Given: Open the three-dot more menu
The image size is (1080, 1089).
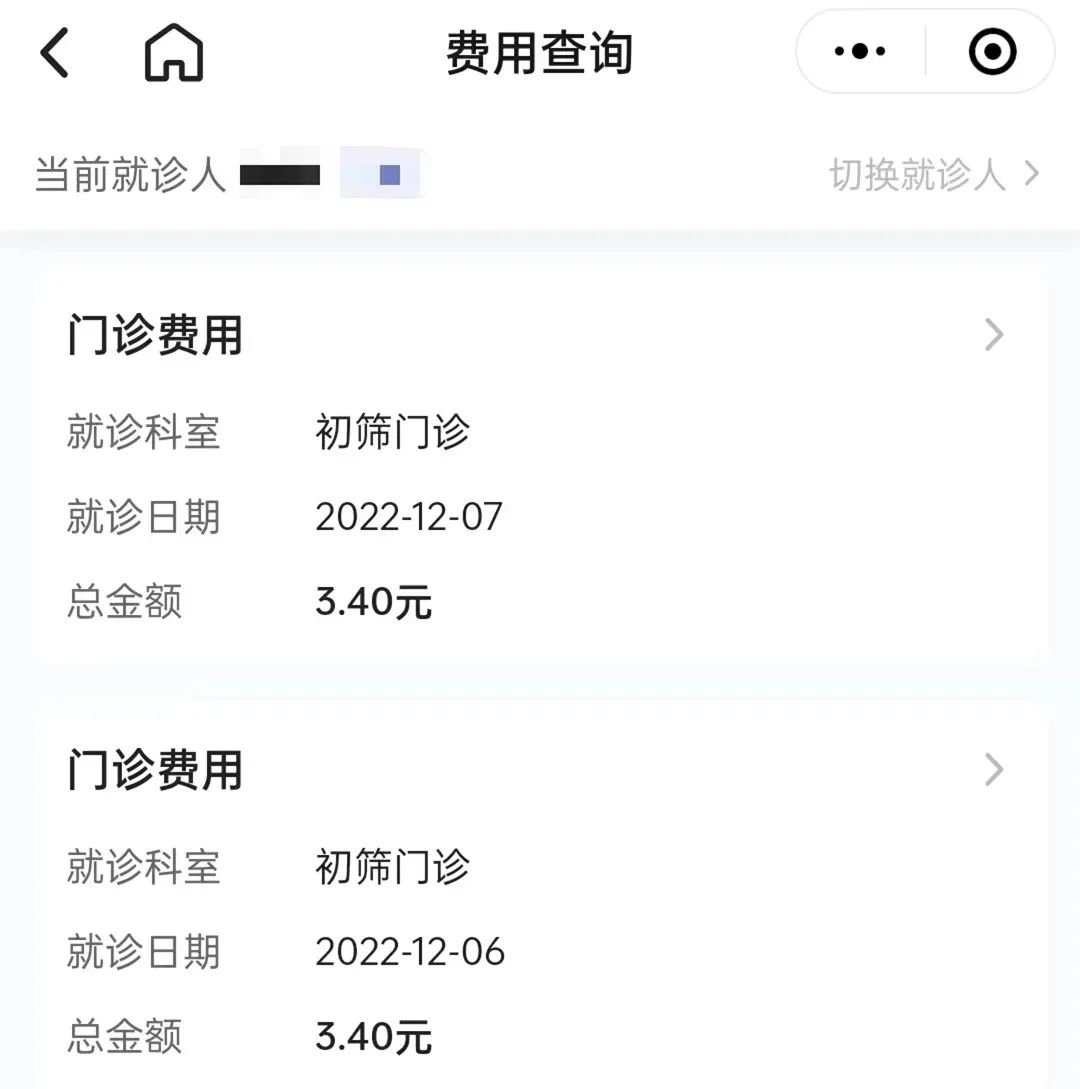Looking at the screenshot, I should tap(860, 52).
